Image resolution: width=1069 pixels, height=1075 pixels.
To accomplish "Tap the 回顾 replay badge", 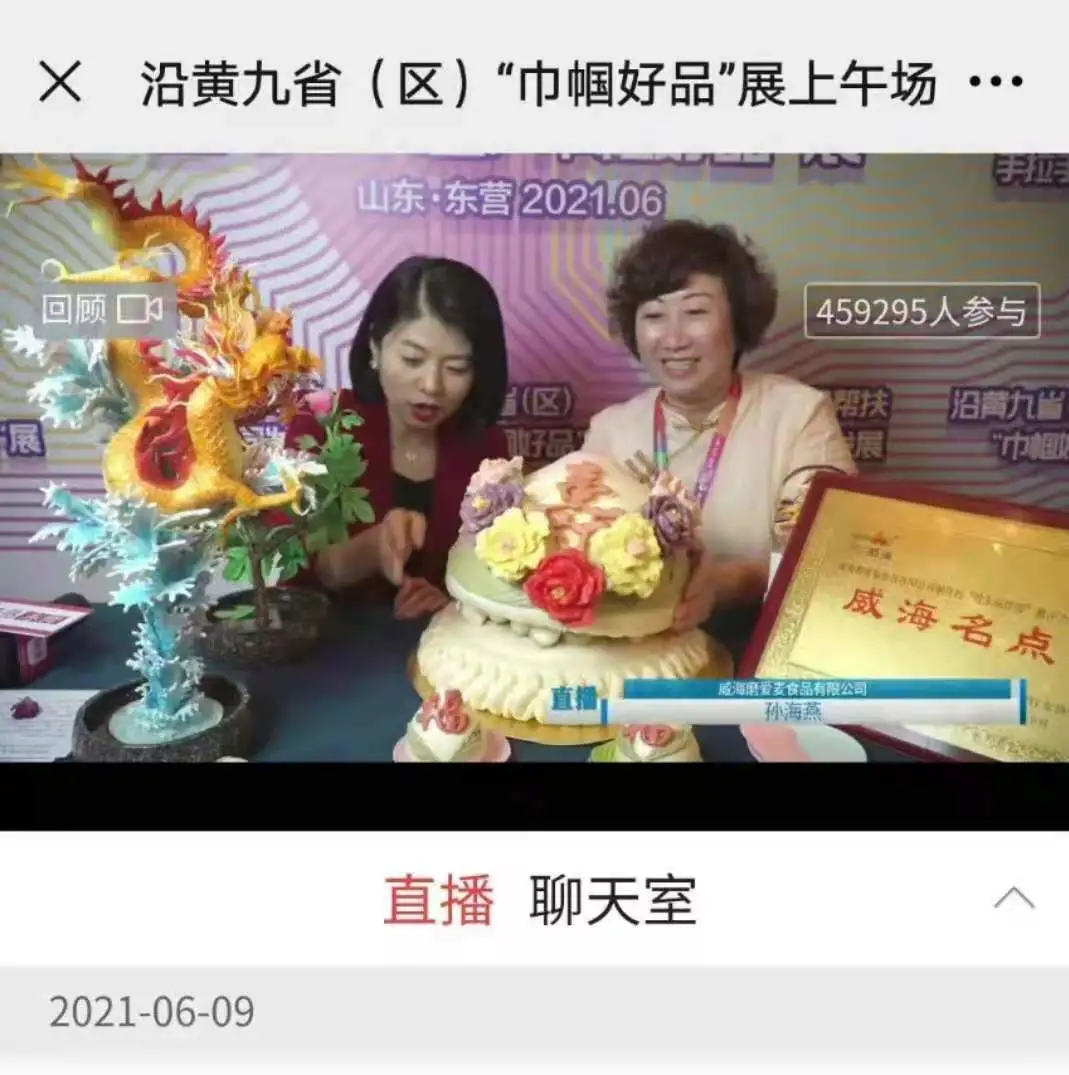I will tap(102, 310).
